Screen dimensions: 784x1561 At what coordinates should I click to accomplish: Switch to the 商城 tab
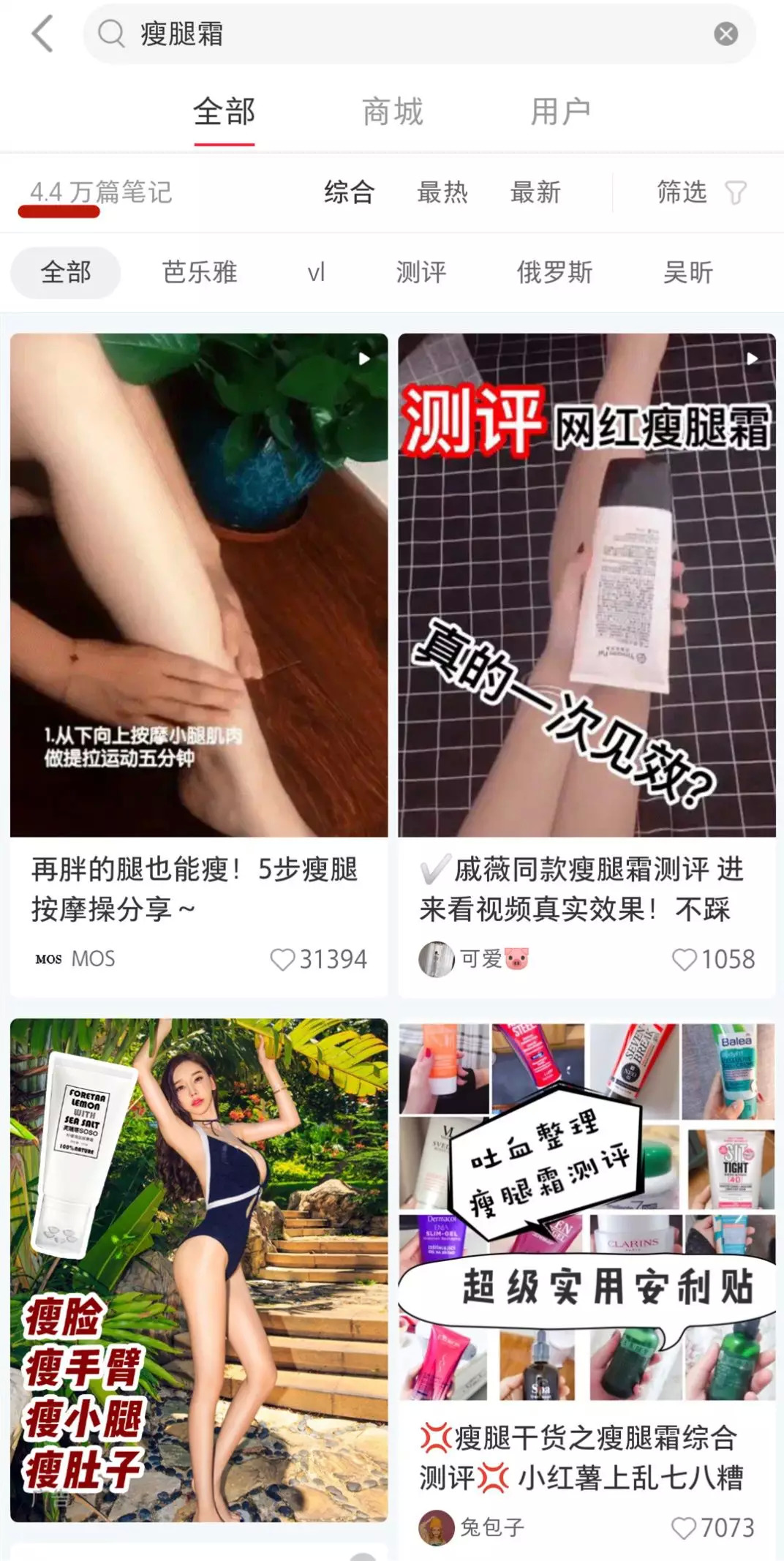[393, 113]
